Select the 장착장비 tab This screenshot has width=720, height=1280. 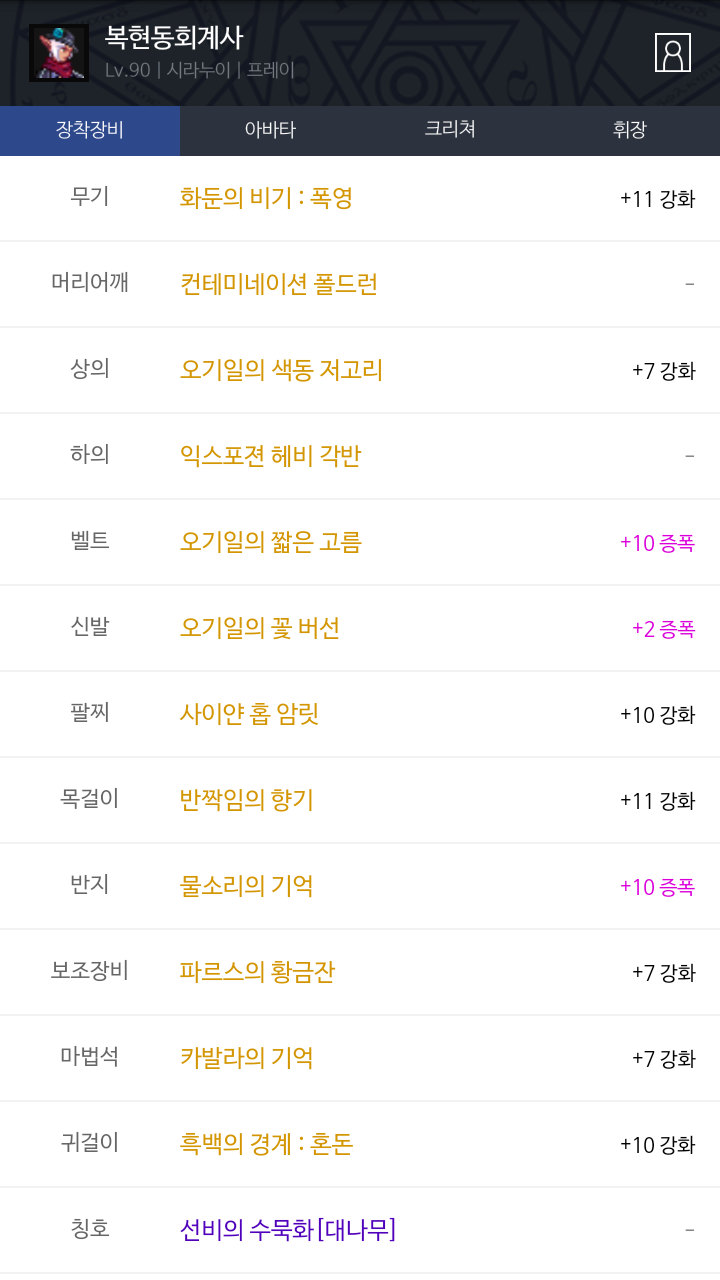(x=90, y=130)
